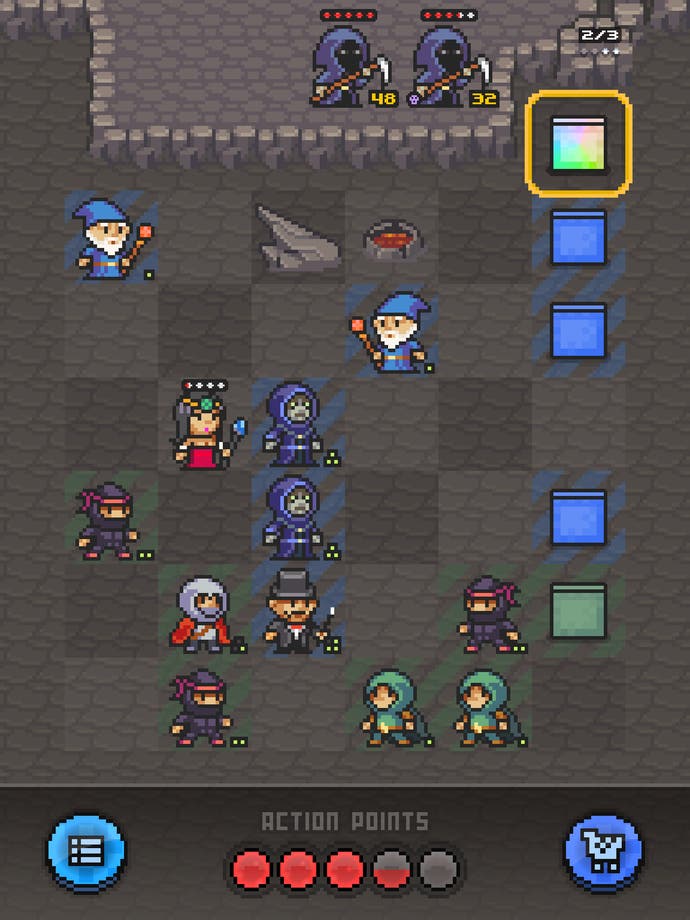Open the shop cart button
The width and height of the screenshot is (690, 920).
tap(603, 851)
